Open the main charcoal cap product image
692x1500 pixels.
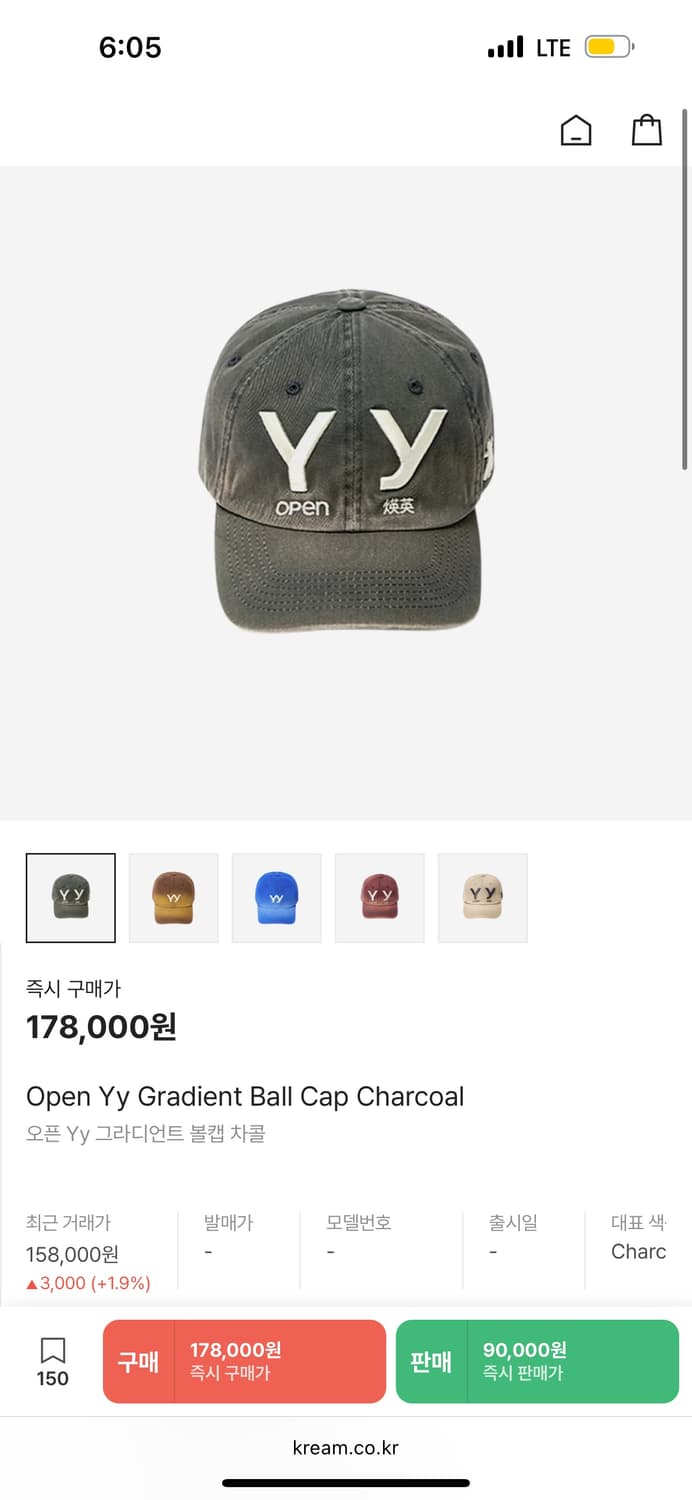346,460
